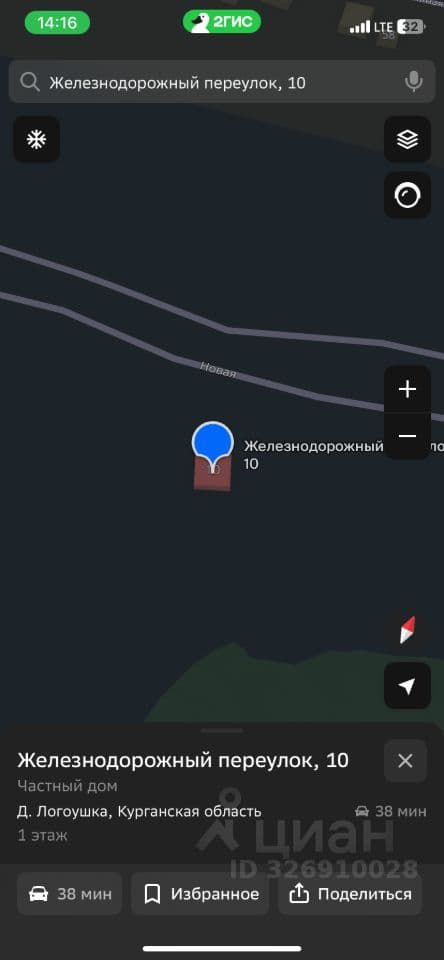Reset map orientation with the compass
The image size is (444, 960).
coord(408,630)
